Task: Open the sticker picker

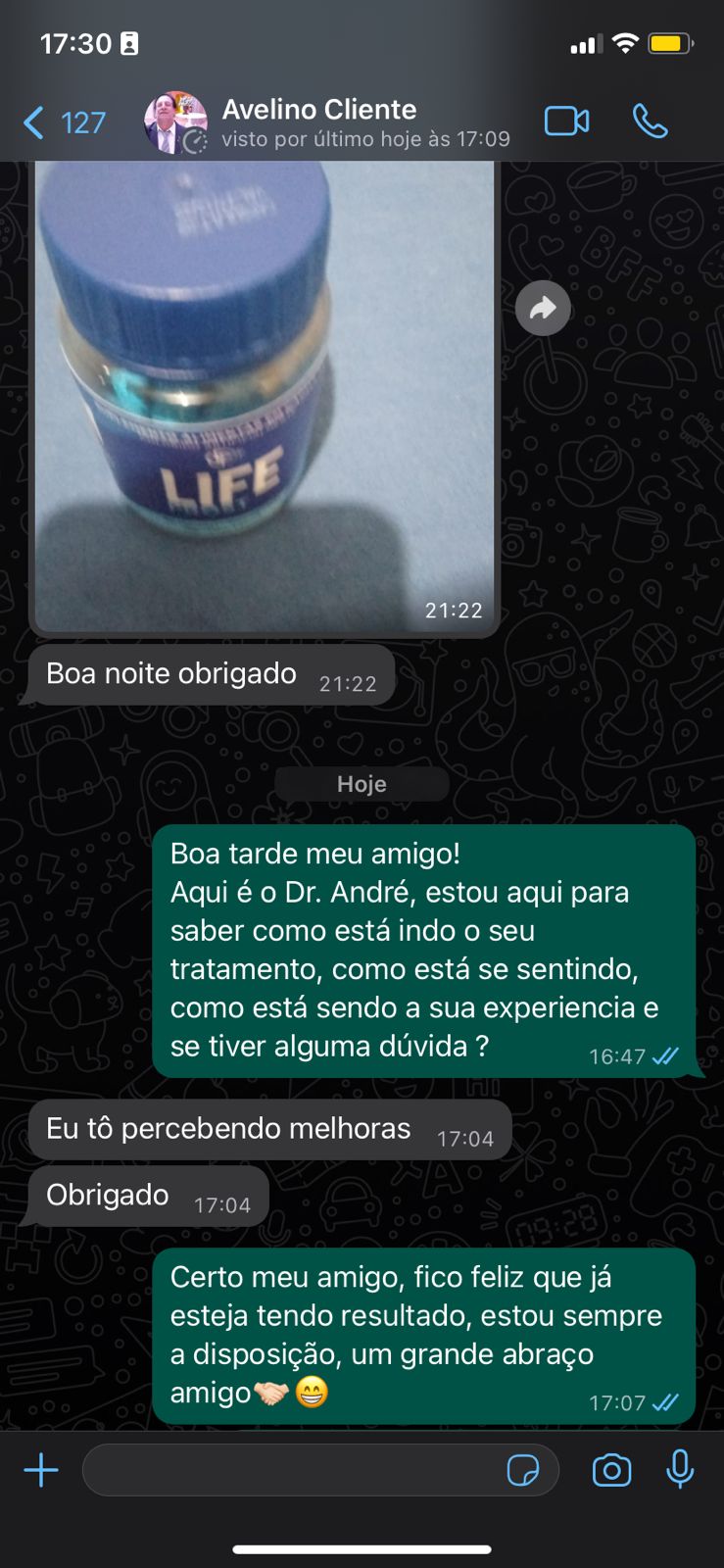Action: pos(523,1470)
